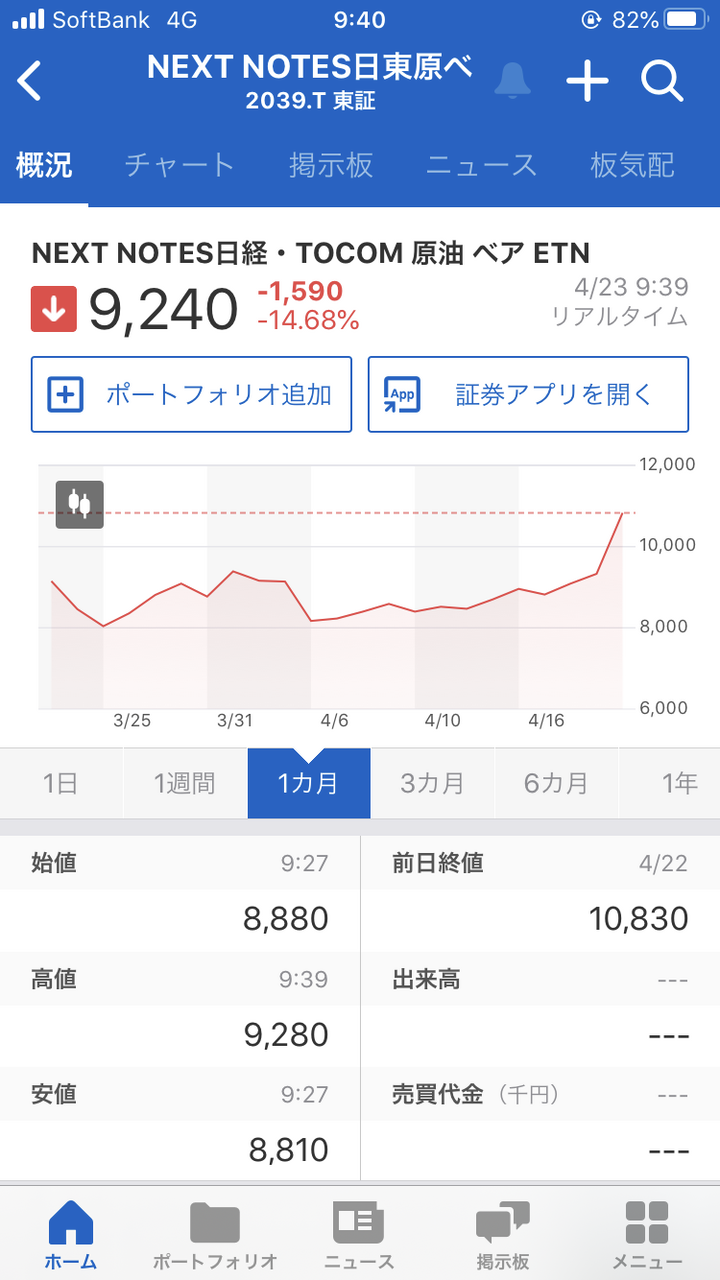
Task: Open the price alert bell
Action: [x=513, y=80]
